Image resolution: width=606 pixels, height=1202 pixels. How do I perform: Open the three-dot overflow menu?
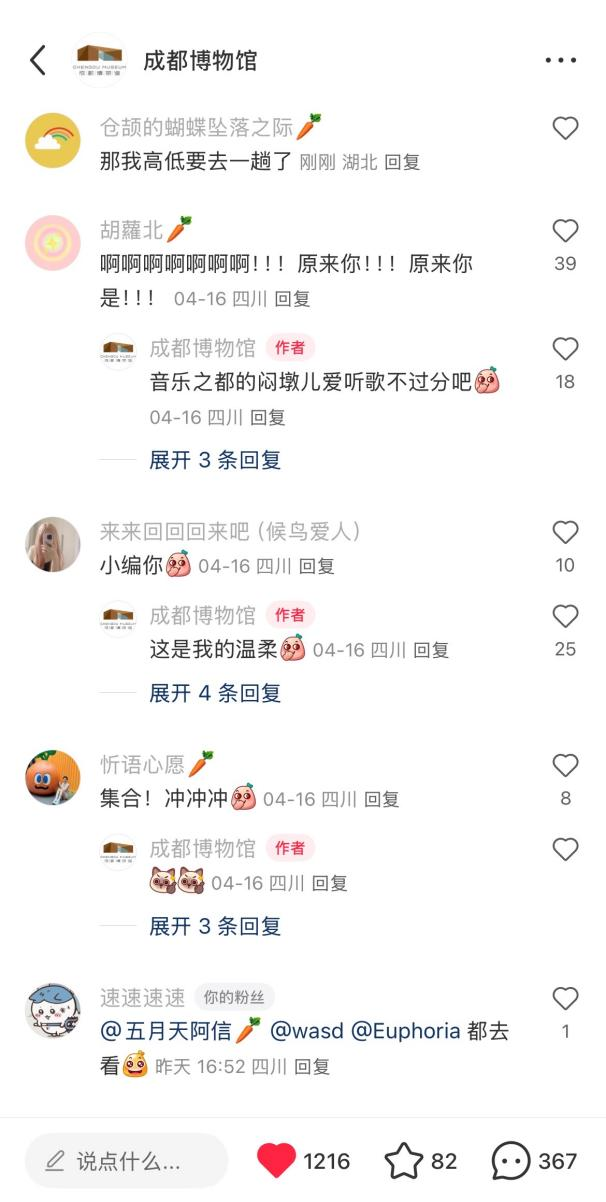561,60
